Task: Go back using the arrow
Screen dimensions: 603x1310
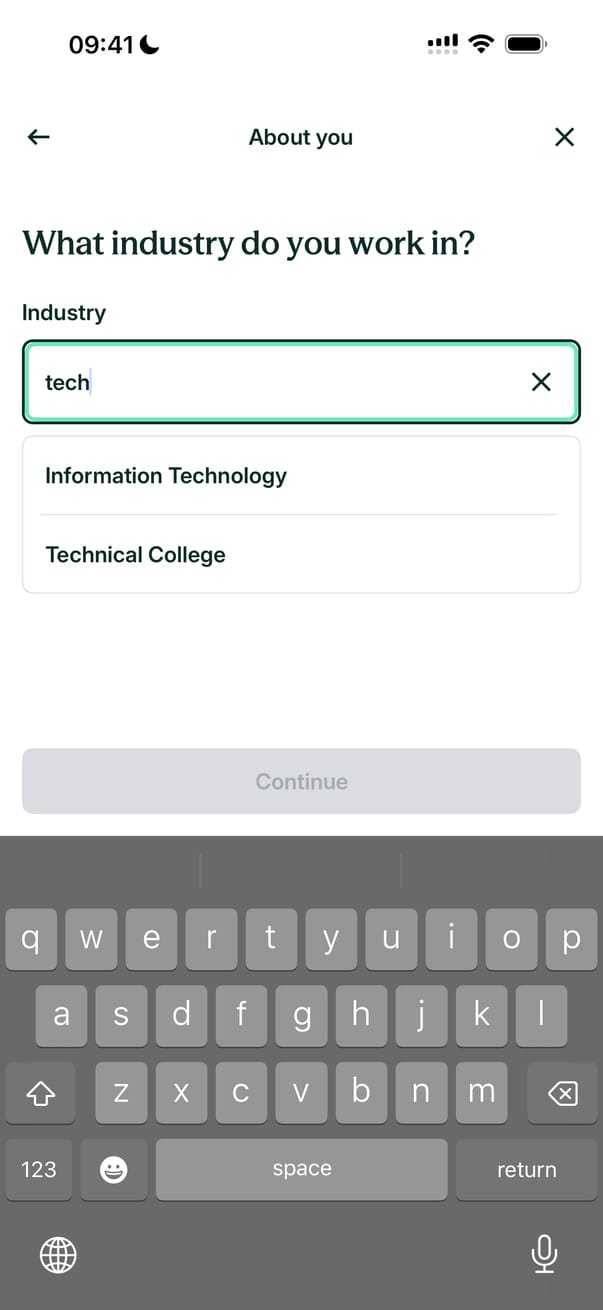Action: pyautogui.click(x=38, y=137)
